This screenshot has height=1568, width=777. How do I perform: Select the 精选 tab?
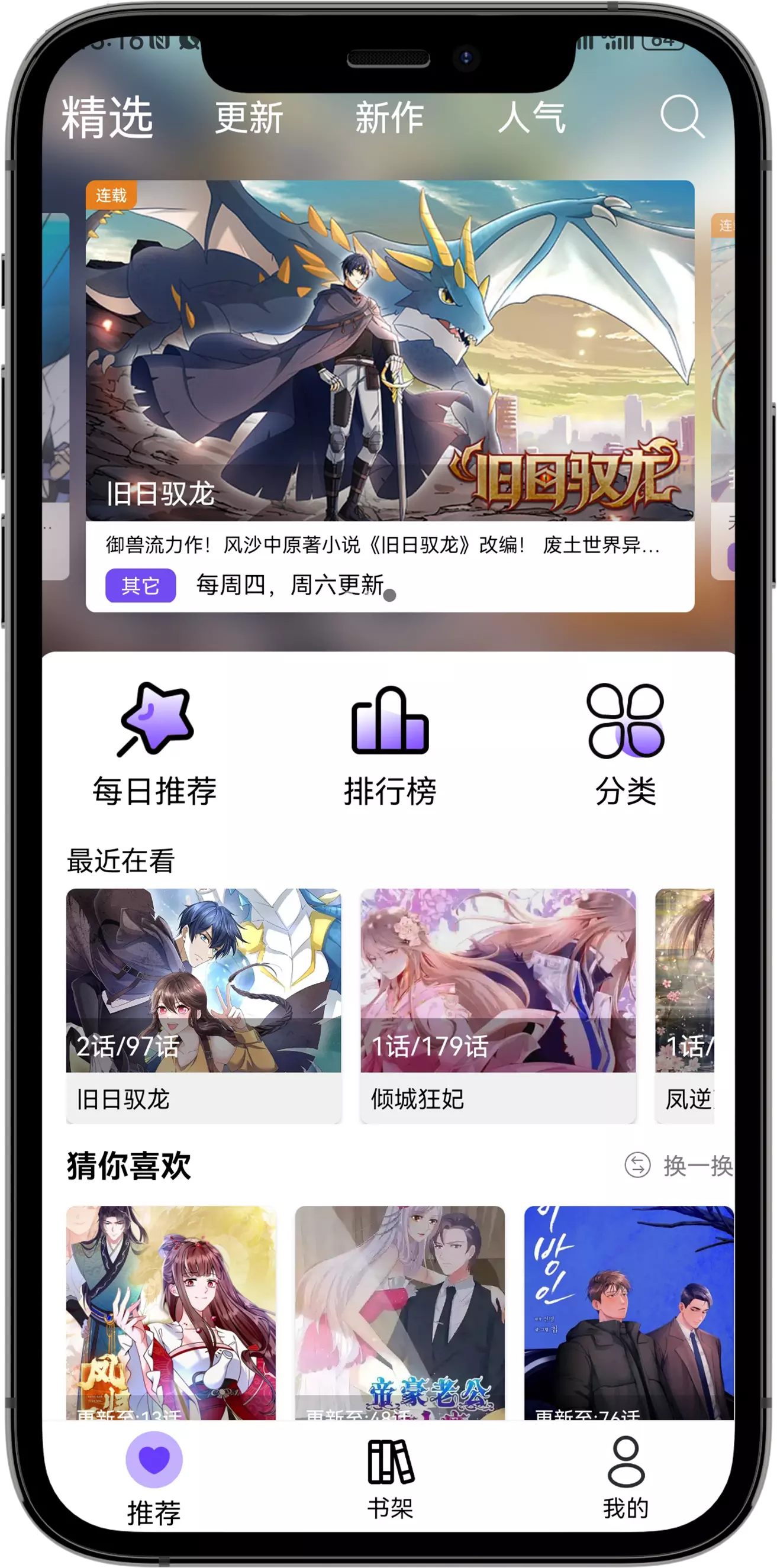[107, 117]
